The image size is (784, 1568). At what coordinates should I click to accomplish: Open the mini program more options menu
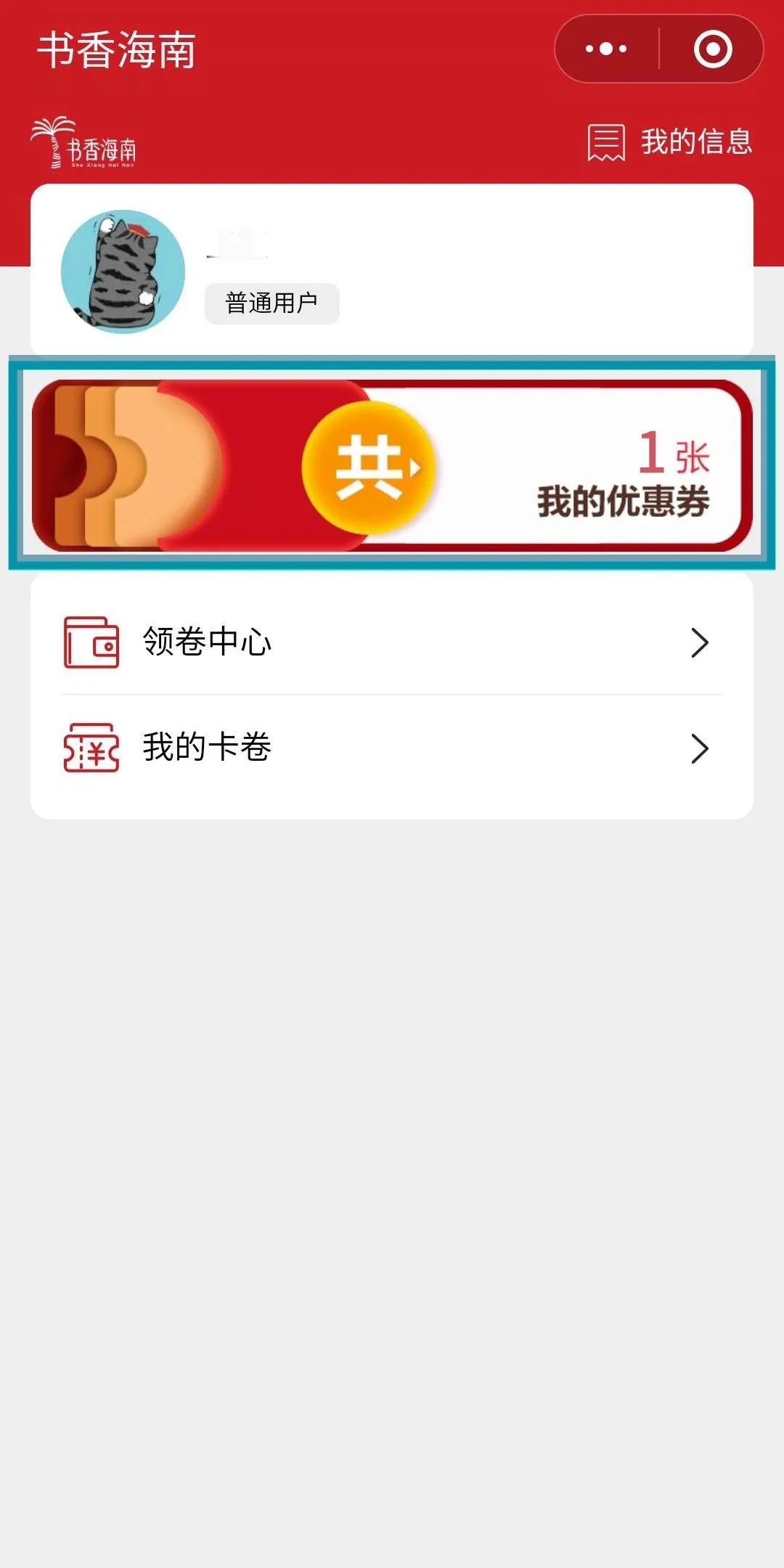pos(606,49)
